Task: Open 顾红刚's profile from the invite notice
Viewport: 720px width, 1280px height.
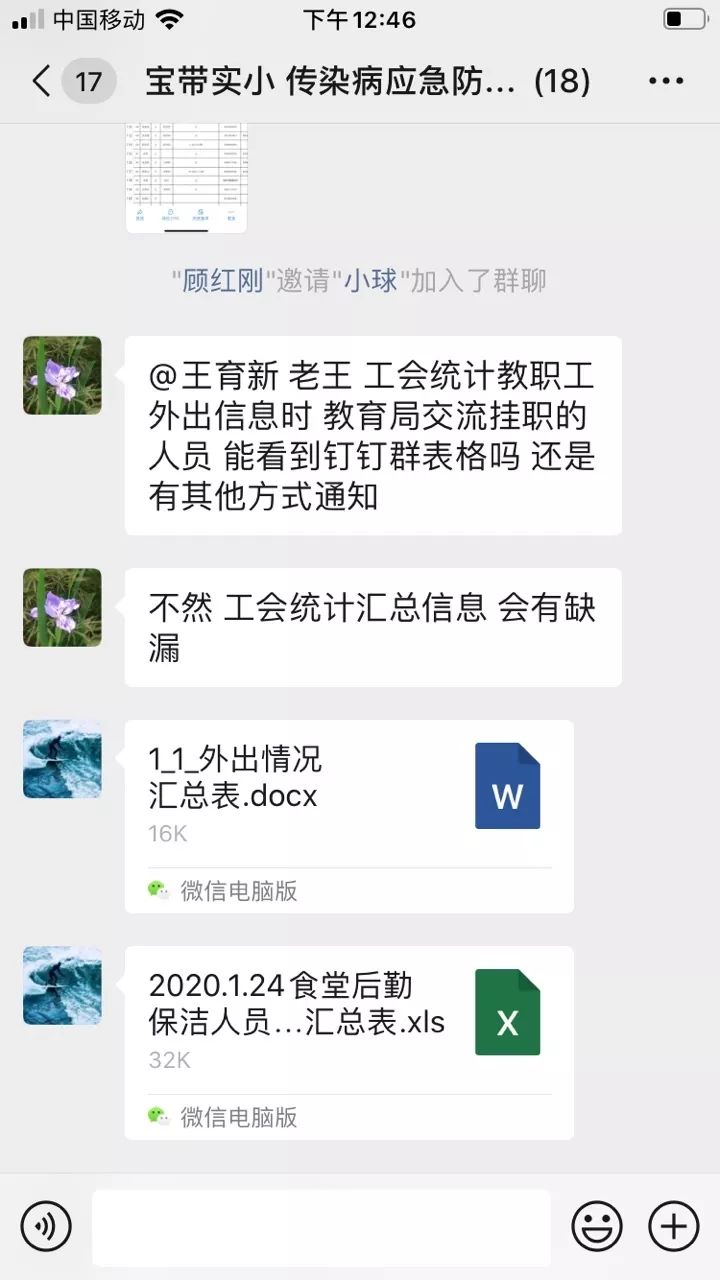Action: (222, 281)
